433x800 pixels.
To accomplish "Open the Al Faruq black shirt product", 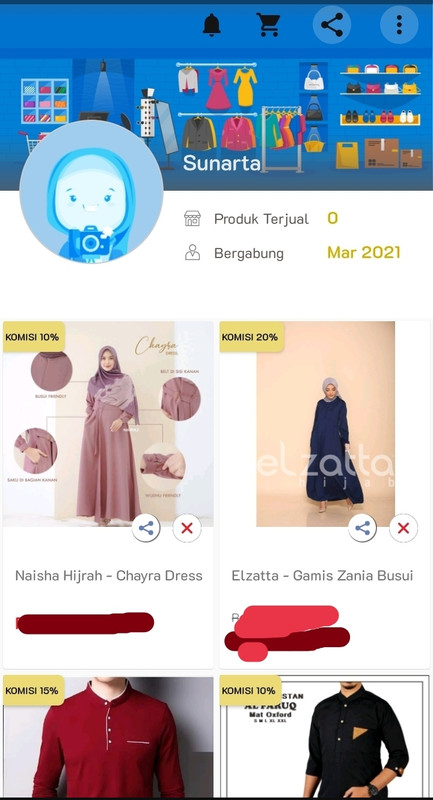I will (x=325, y=736).
